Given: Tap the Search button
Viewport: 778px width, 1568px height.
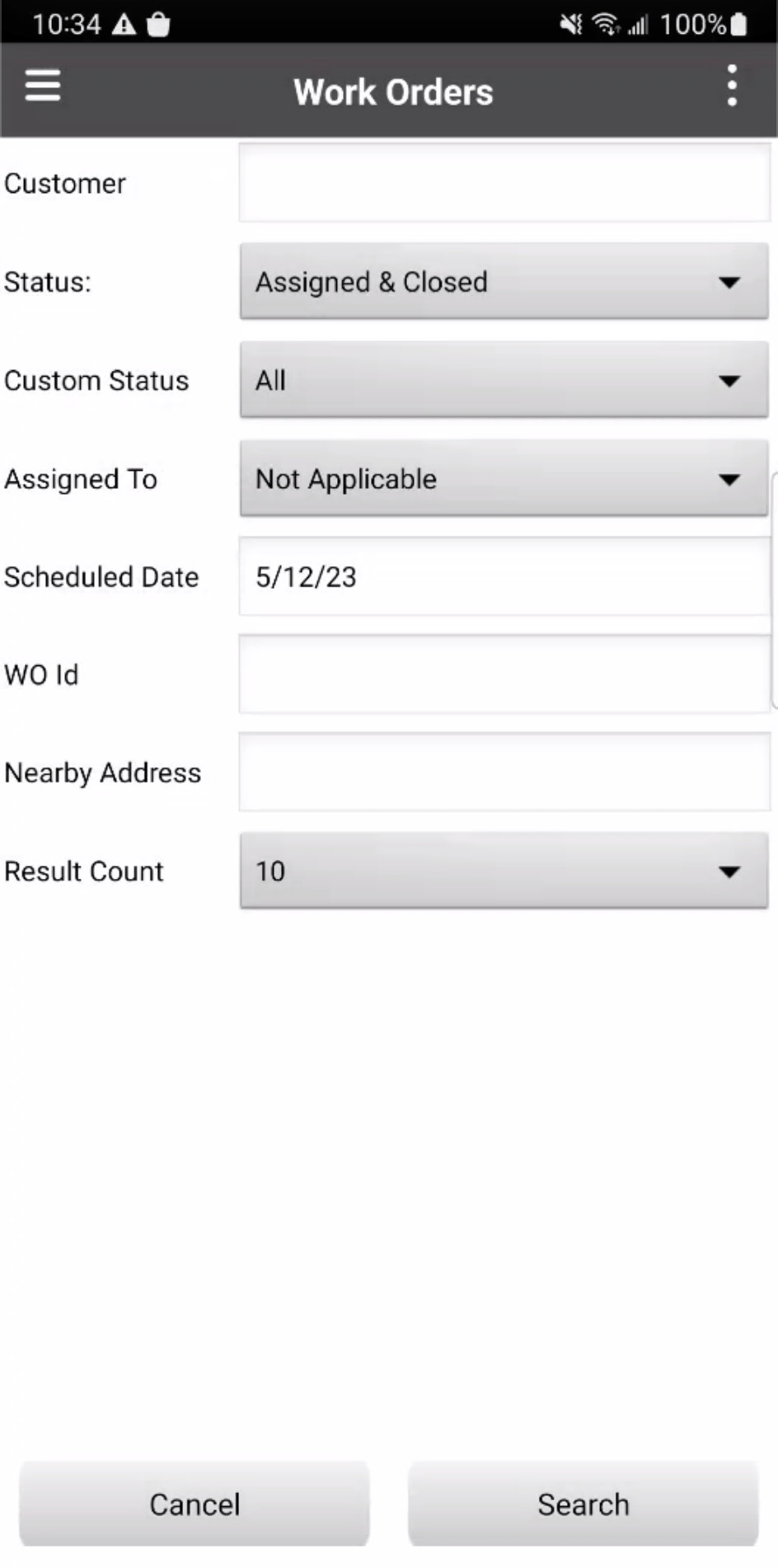Looking at the screenshot, I should coord(583,1505).
